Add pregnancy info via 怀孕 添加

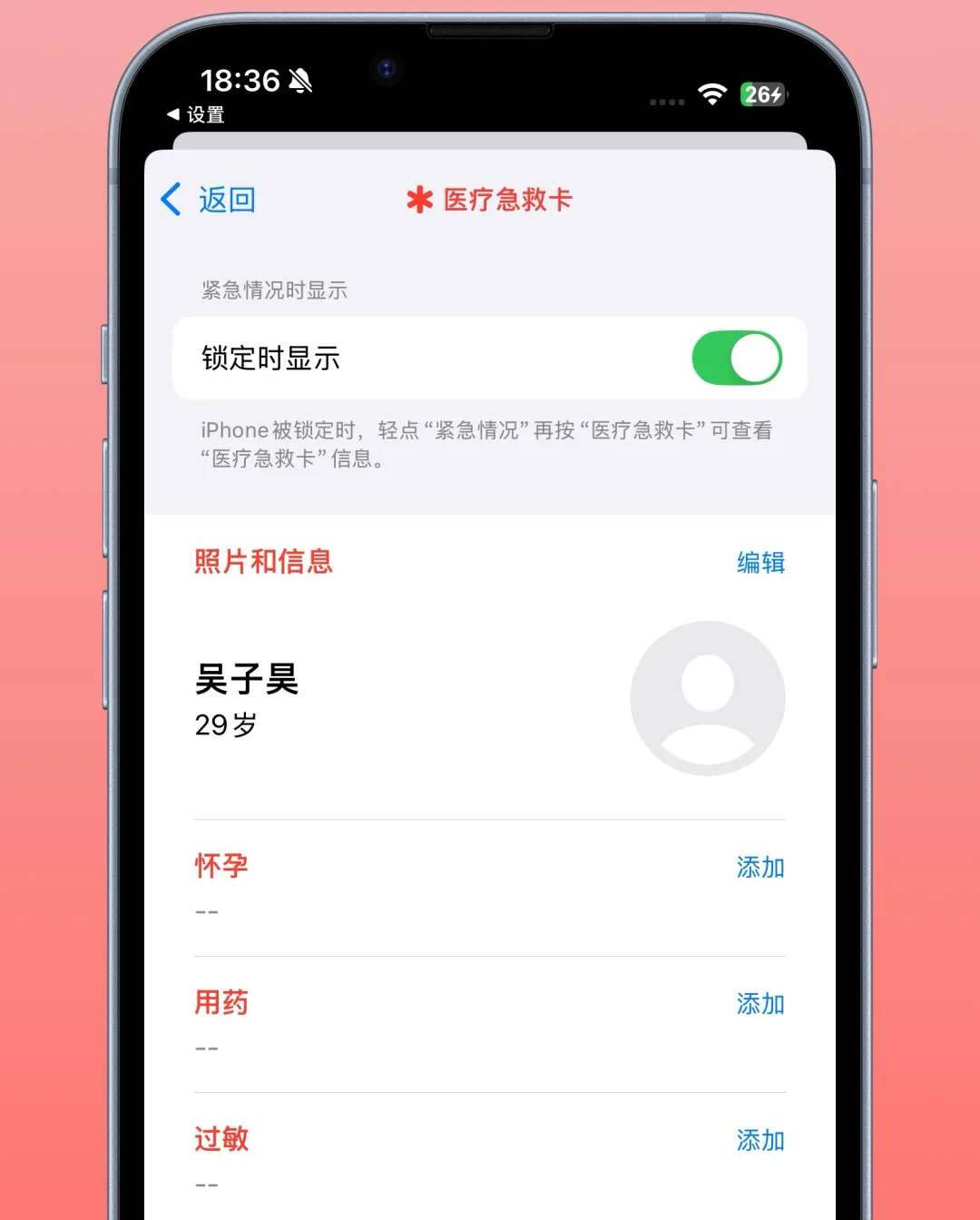click(760, 867)
